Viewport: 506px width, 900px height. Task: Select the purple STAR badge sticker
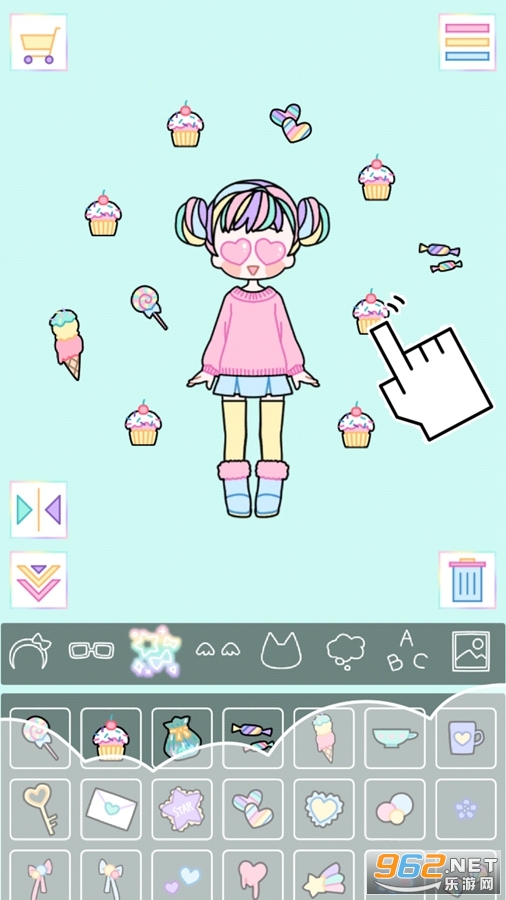pyautogui.click(x=182, y=809)
